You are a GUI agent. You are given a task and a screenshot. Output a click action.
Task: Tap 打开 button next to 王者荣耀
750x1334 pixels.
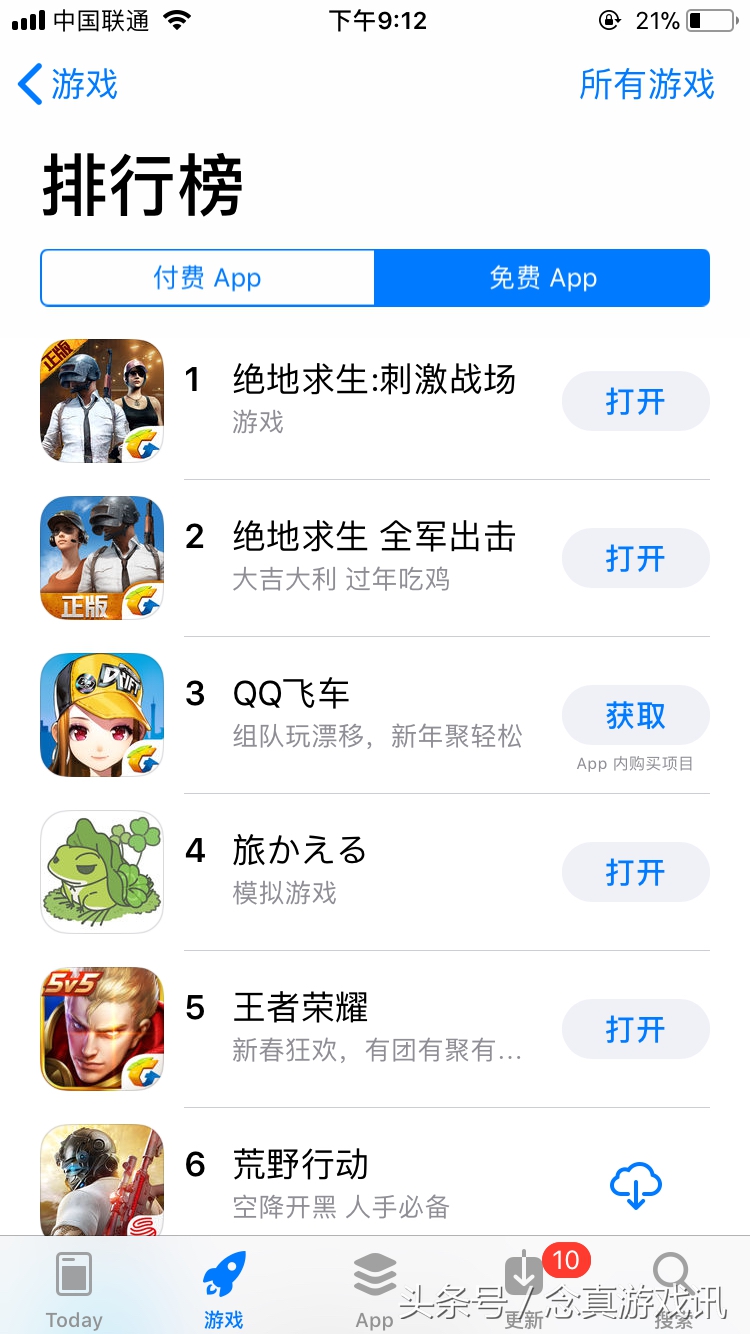636,1029
